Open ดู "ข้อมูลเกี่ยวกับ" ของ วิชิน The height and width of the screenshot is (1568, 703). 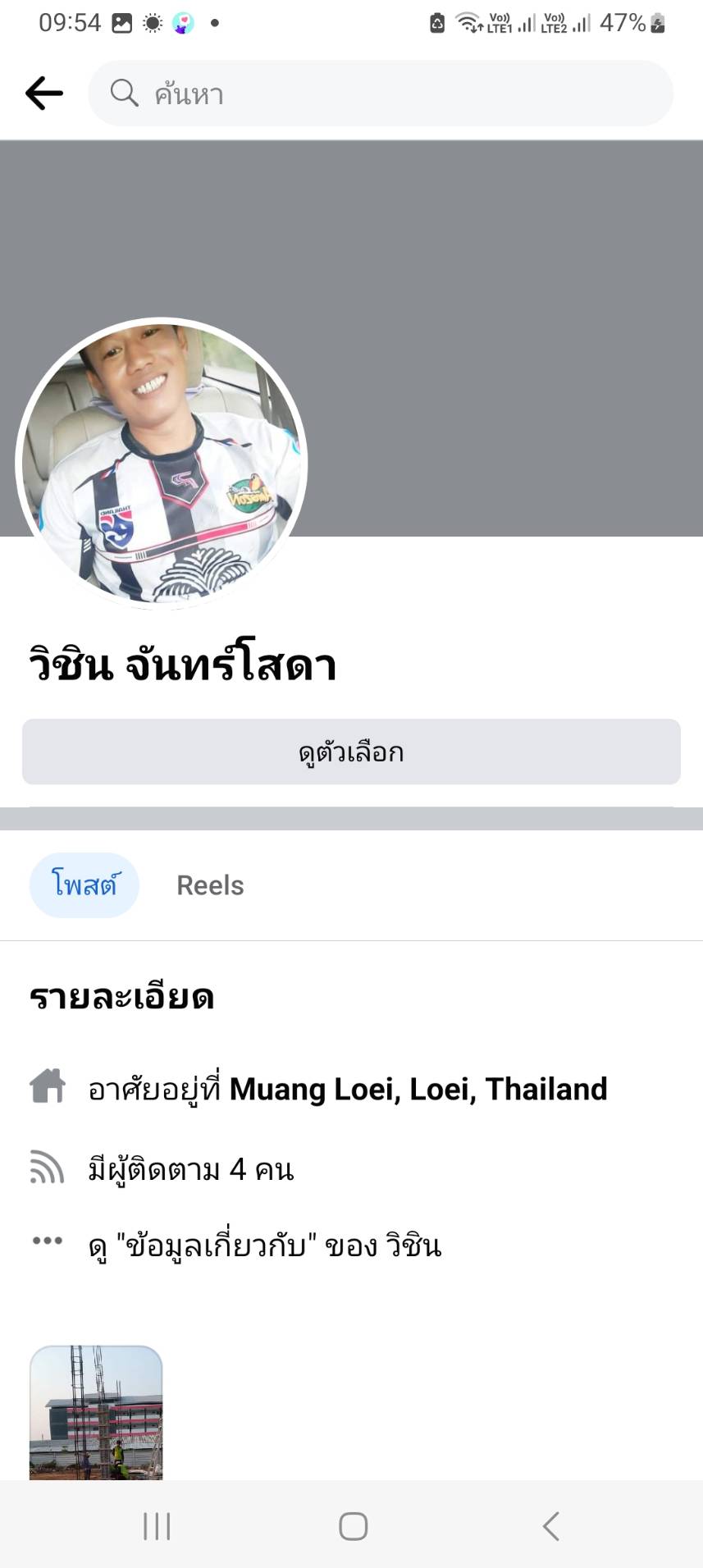click(264, 1246)
